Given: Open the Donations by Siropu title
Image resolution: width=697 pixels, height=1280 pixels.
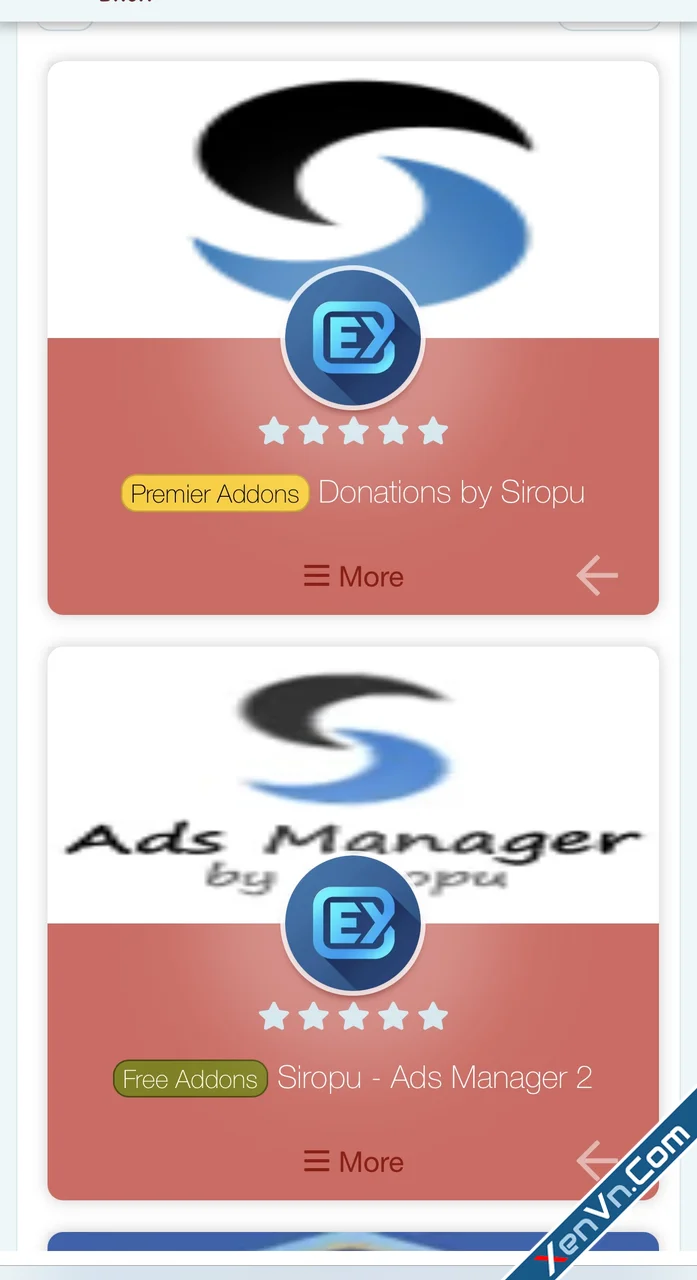Looking at the screenshot, I should (x=451, y=493).
